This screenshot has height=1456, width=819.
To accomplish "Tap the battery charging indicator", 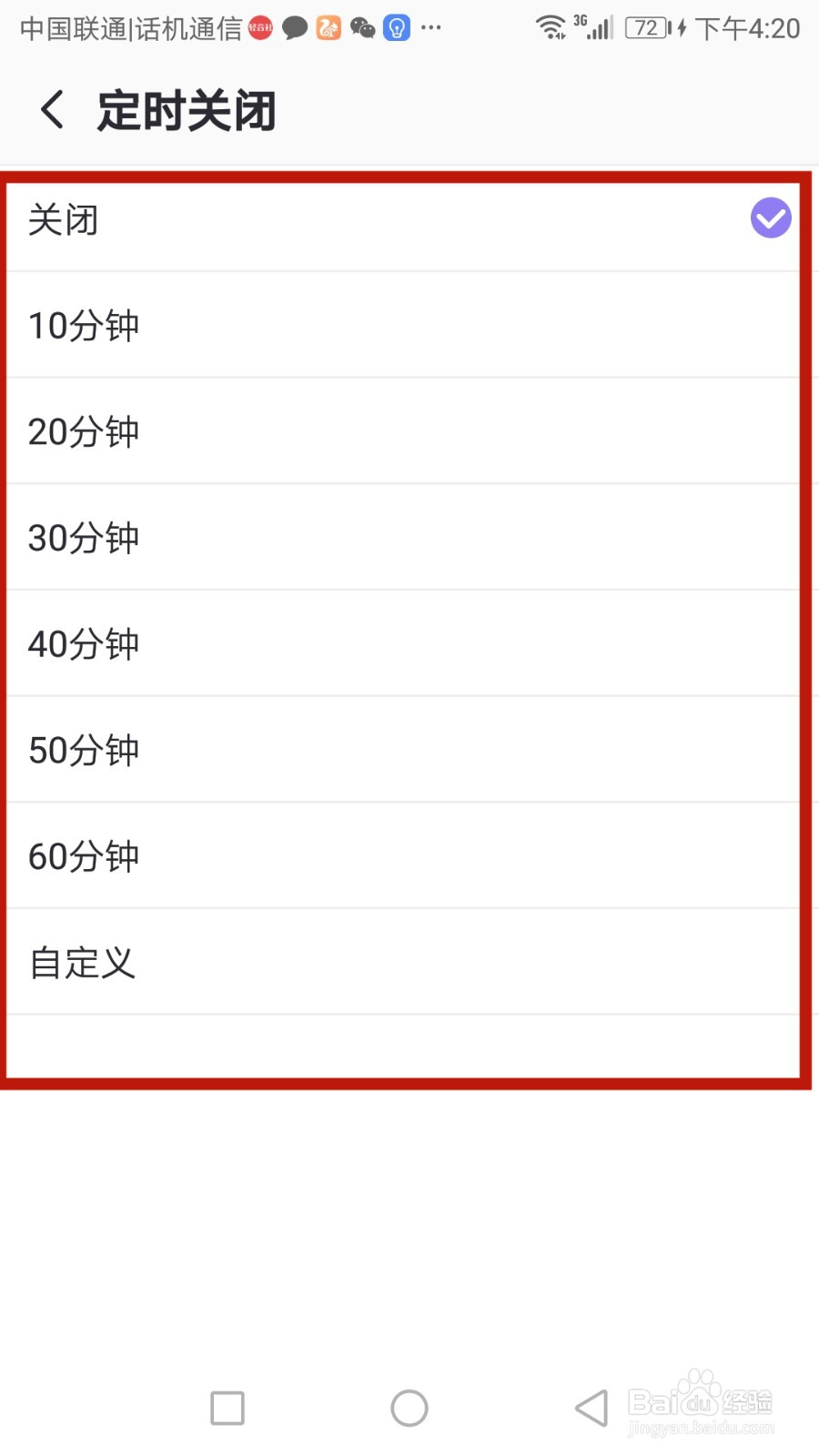I will click(x=678, y=28).
